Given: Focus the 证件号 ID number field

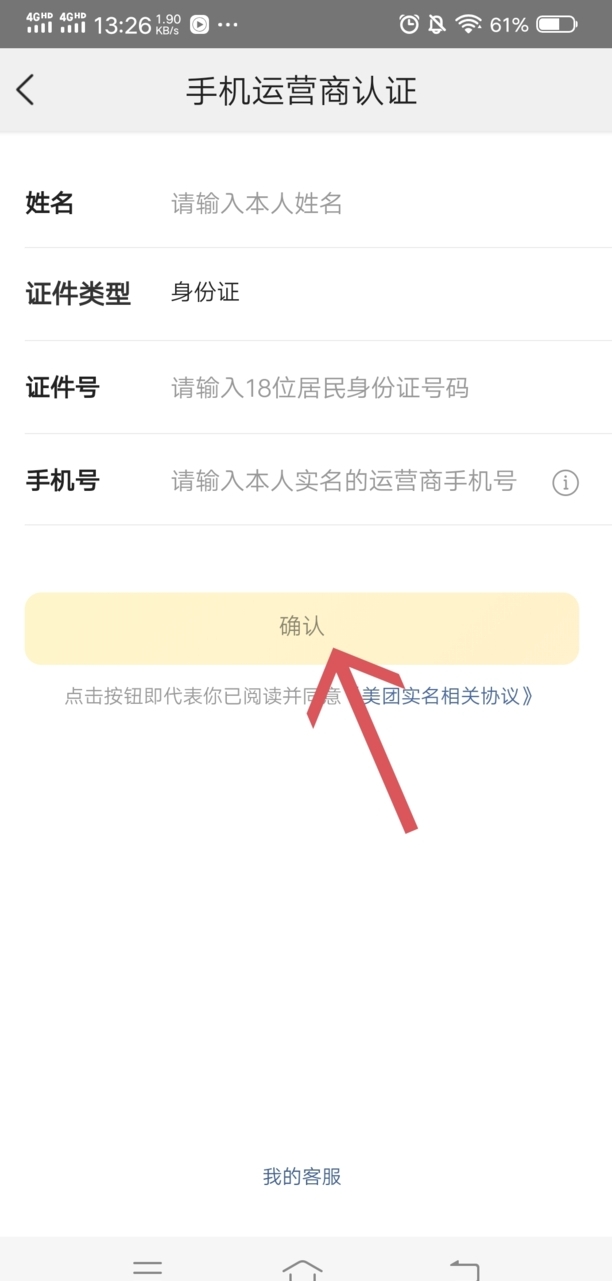Looking at the screenshot, I should coord(380,387).
